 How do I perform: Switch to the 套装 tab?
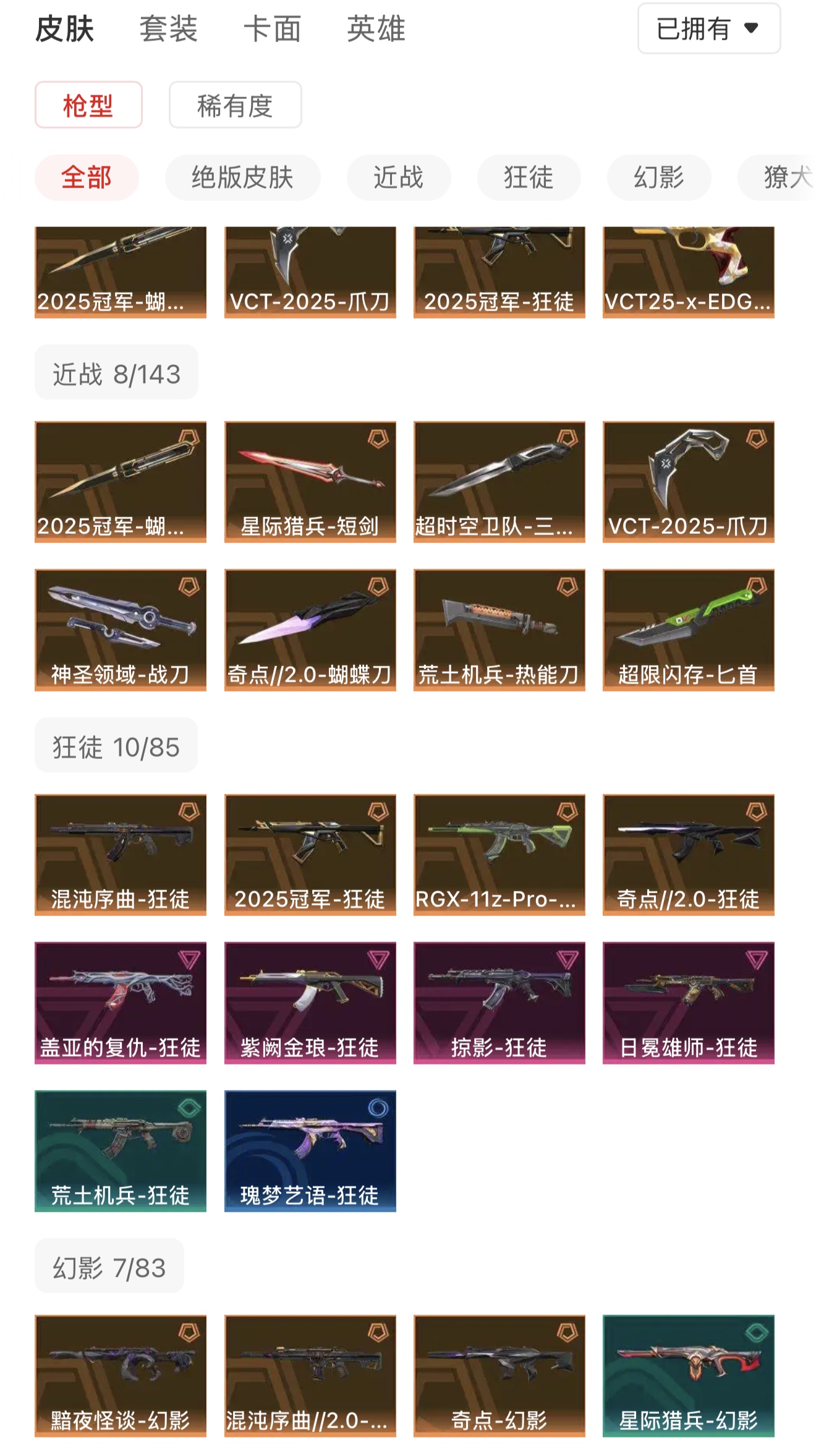[x=168, y=29]
